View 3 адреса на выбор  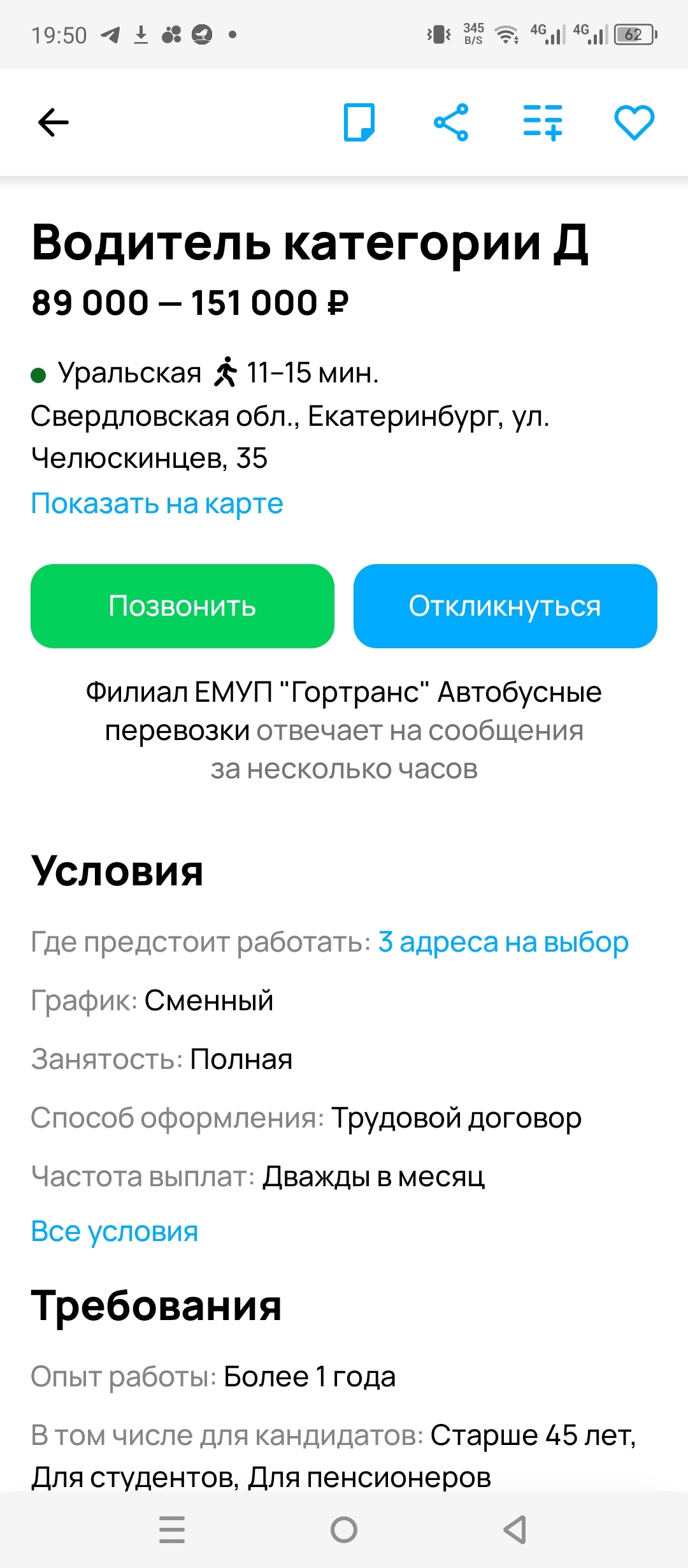point(503,942)
